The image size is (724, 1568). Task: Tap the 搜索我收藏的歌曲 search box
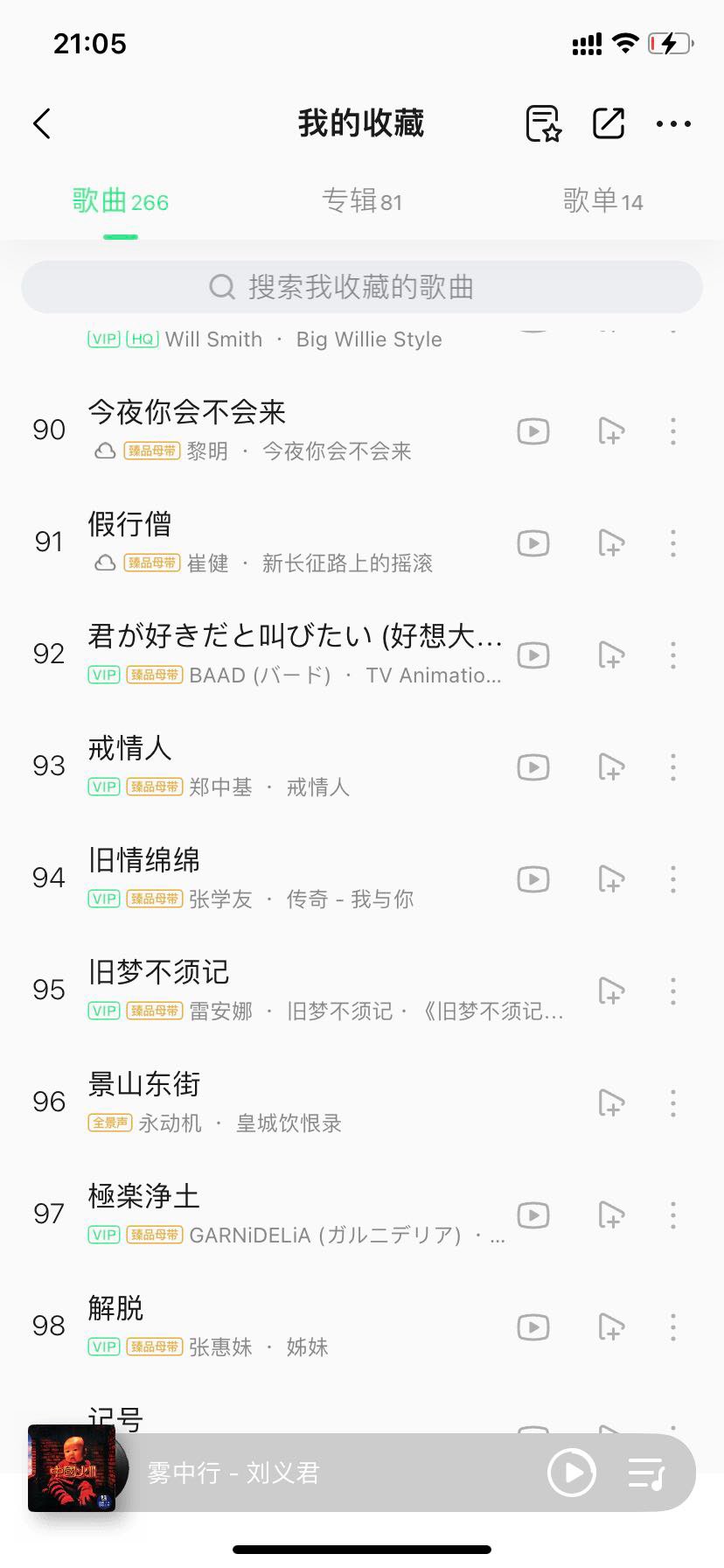coord(362,287)
